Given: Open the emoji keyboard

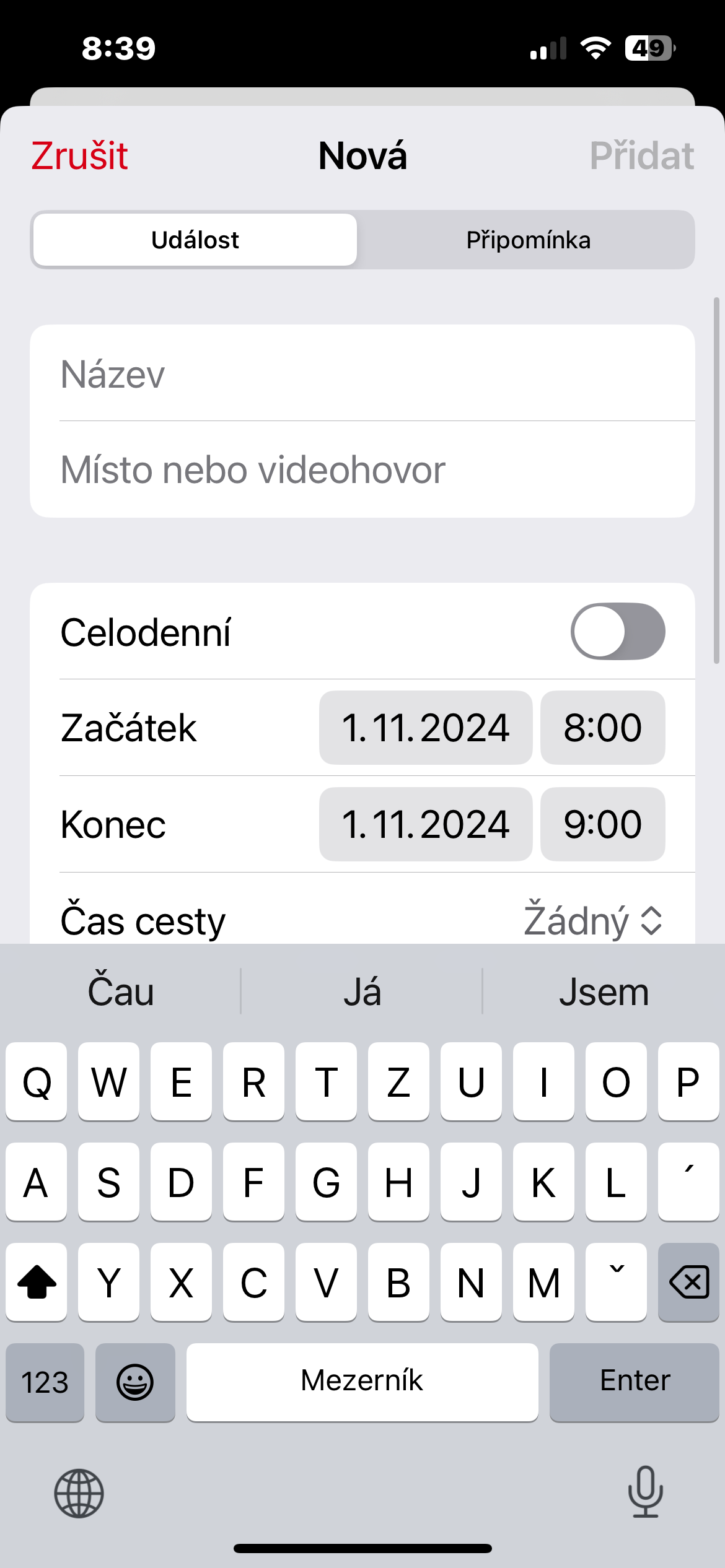Looking at the screenshot, I should point(135,1382).
